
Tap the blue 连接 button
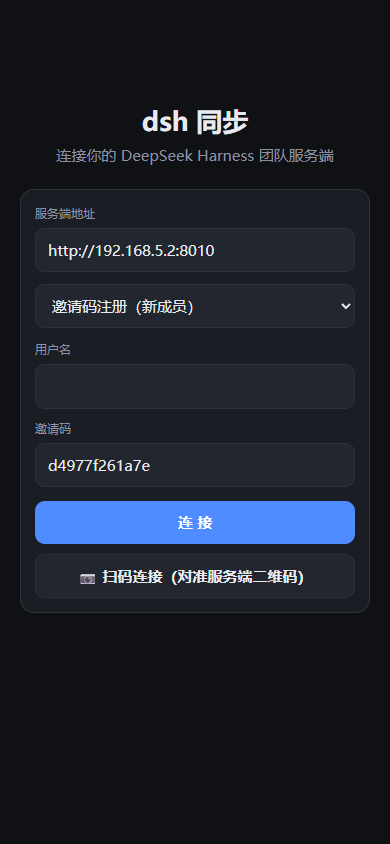click(x=195, y=523)
